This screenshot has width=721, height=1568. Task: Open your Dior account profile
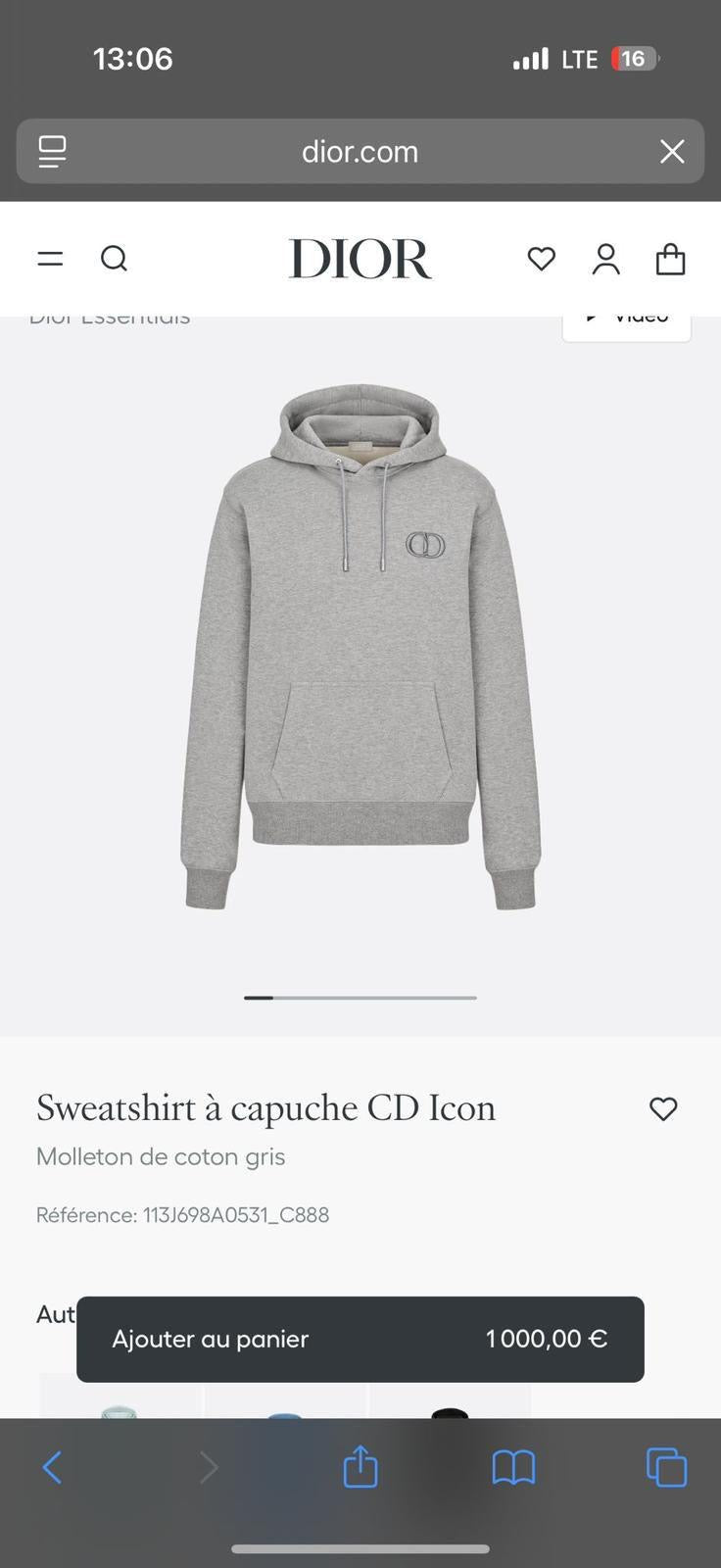pyautogui.click(x=605, y=258)
